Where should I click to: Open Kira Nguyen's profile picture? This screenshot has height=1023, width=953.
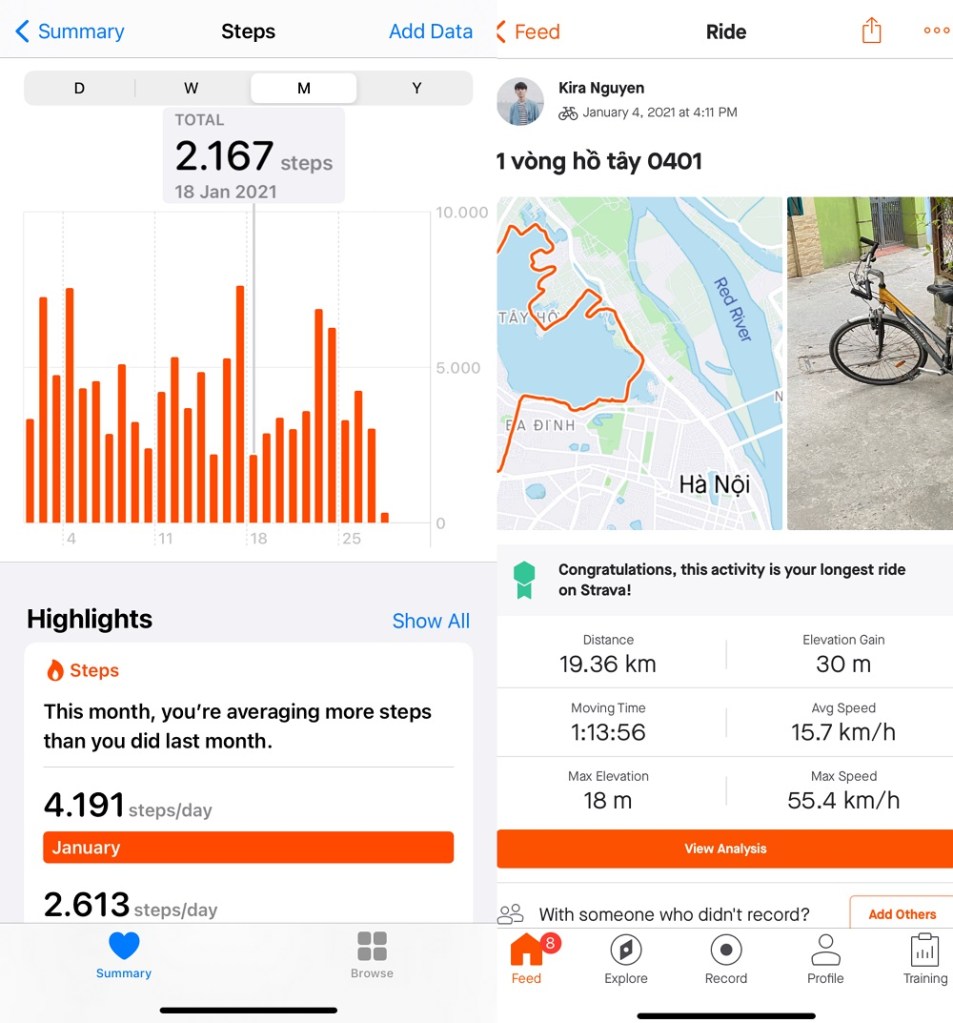[520, 101]
